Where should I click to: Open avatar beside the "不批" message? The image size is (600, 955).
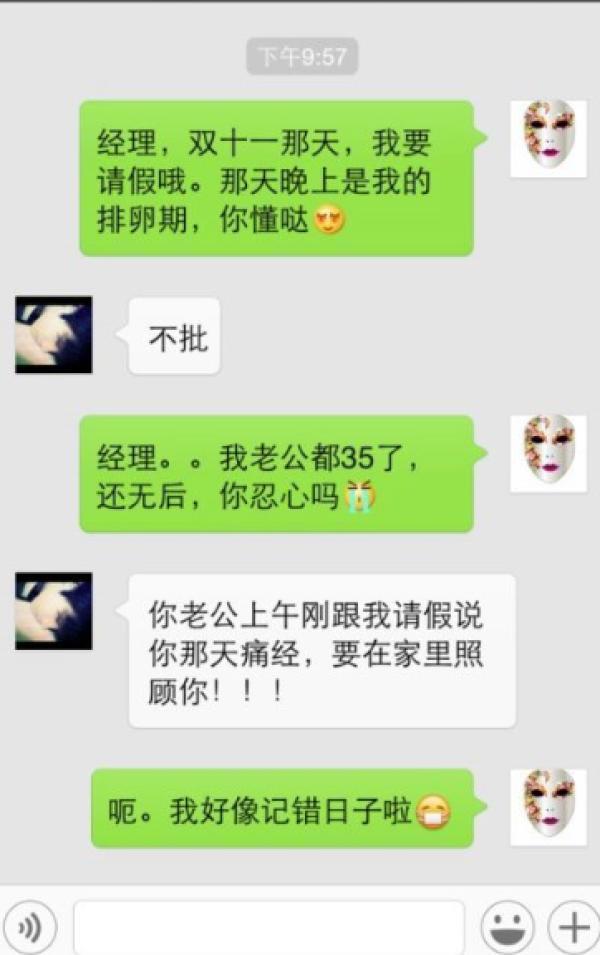click(54, 335)
